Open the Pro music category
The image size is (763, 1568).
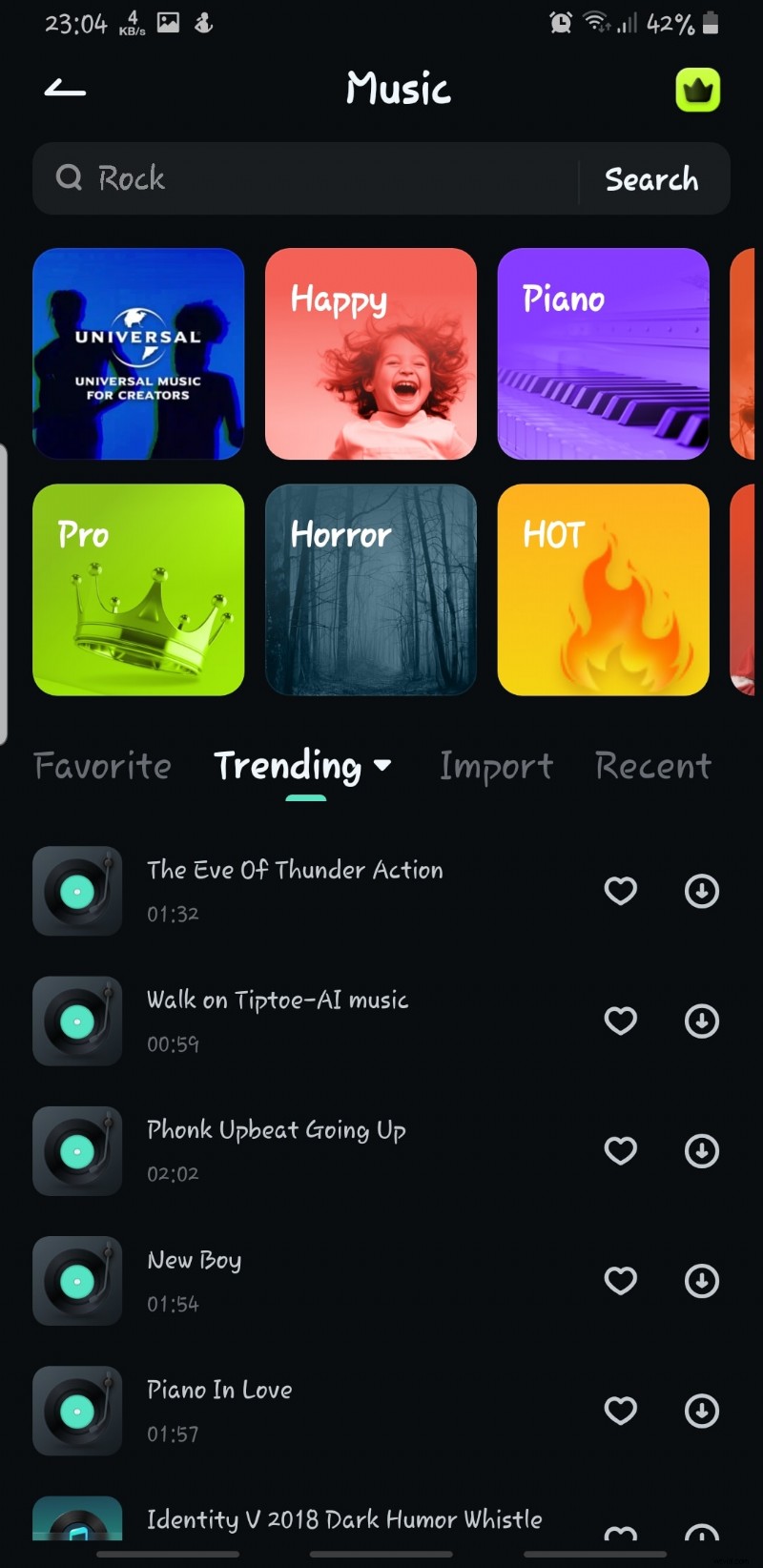click(138, 589)
